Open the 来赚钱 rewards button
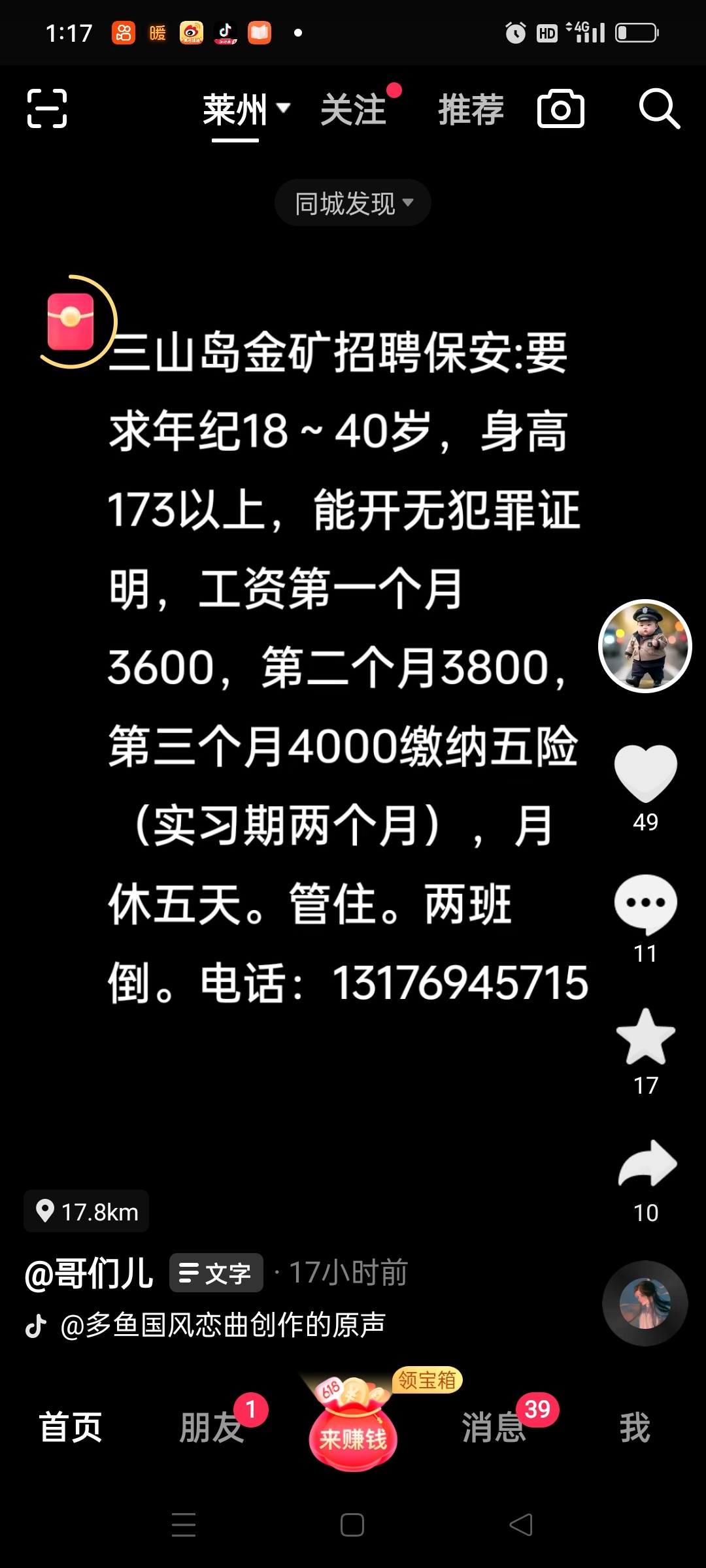The width and height of the screenshot is (706, 1568). pyautogui.click(x=353, y=1434)
